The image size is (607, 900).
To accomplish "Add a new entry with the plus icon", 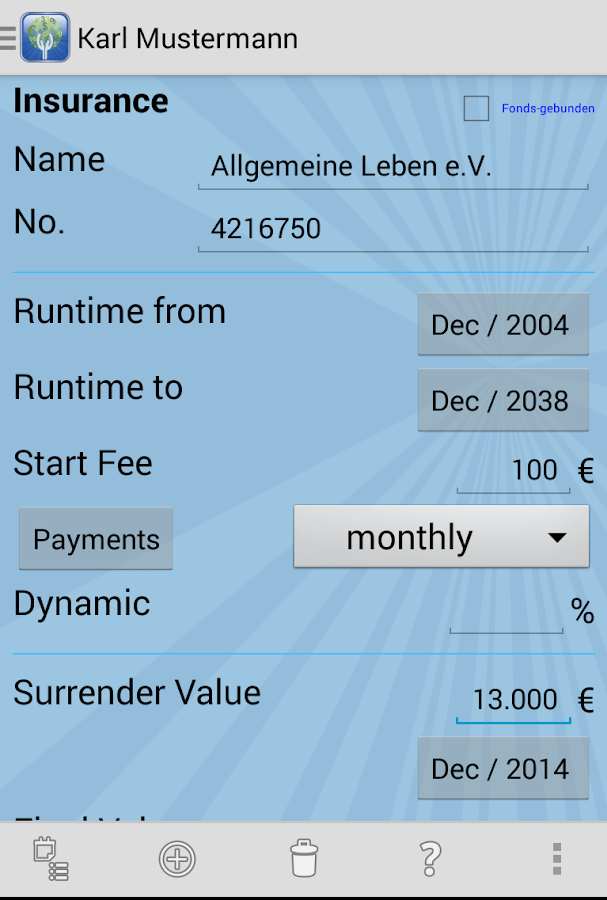I will pyautogui.click(x=177, y=859).
